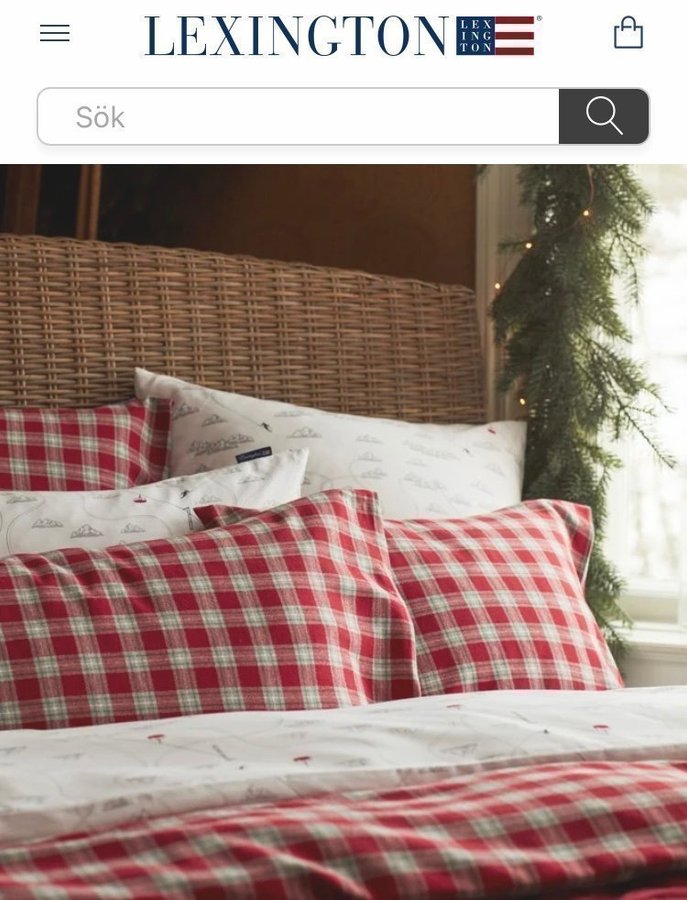Open the hamburger menu
Viewport: 687px width, 900px height.
[x=55, y=33]
